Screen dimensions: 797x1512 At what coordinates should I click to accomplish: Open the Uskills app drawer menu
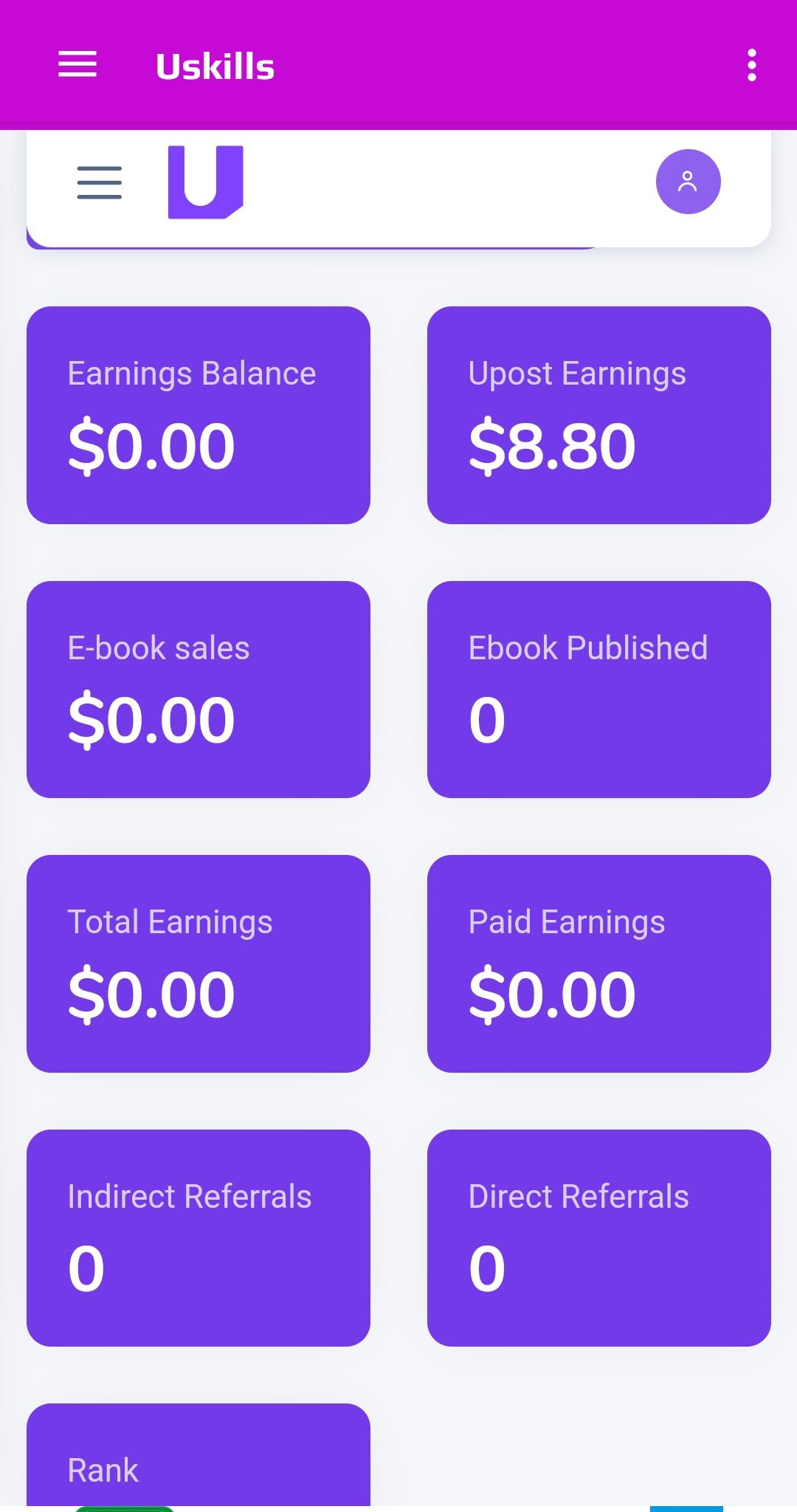(x=77, y=65)
